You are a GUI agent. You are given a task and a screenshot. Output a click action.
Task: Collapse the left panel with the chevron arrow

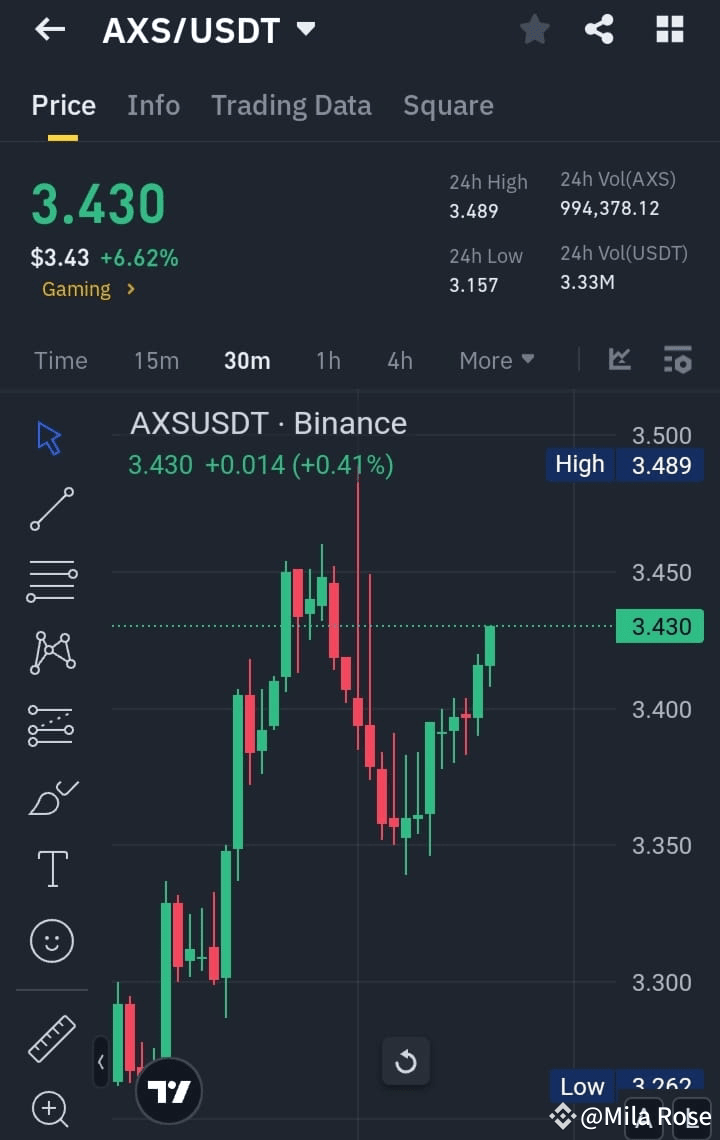(101, 1063)
